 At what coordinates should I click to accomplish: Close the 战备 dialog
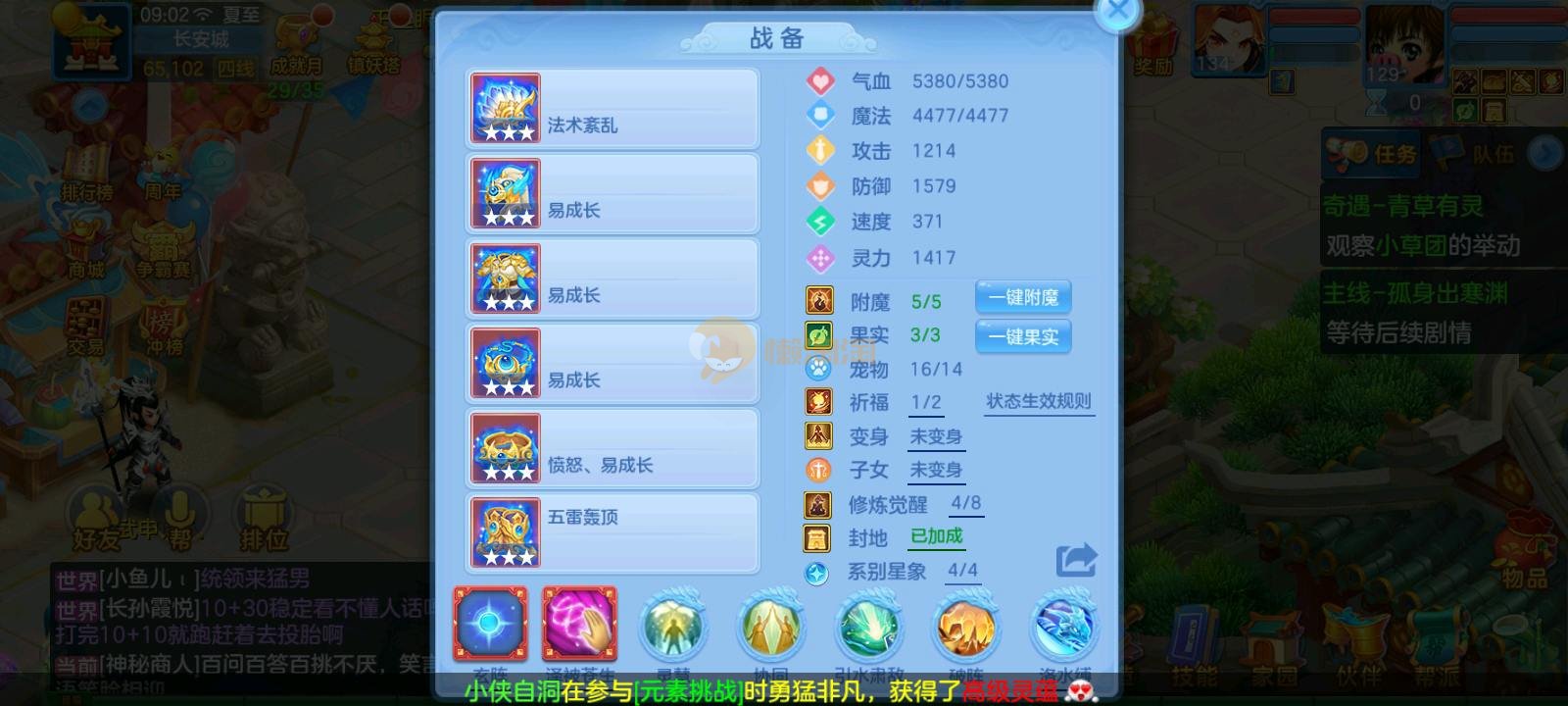pos(1117,14)
